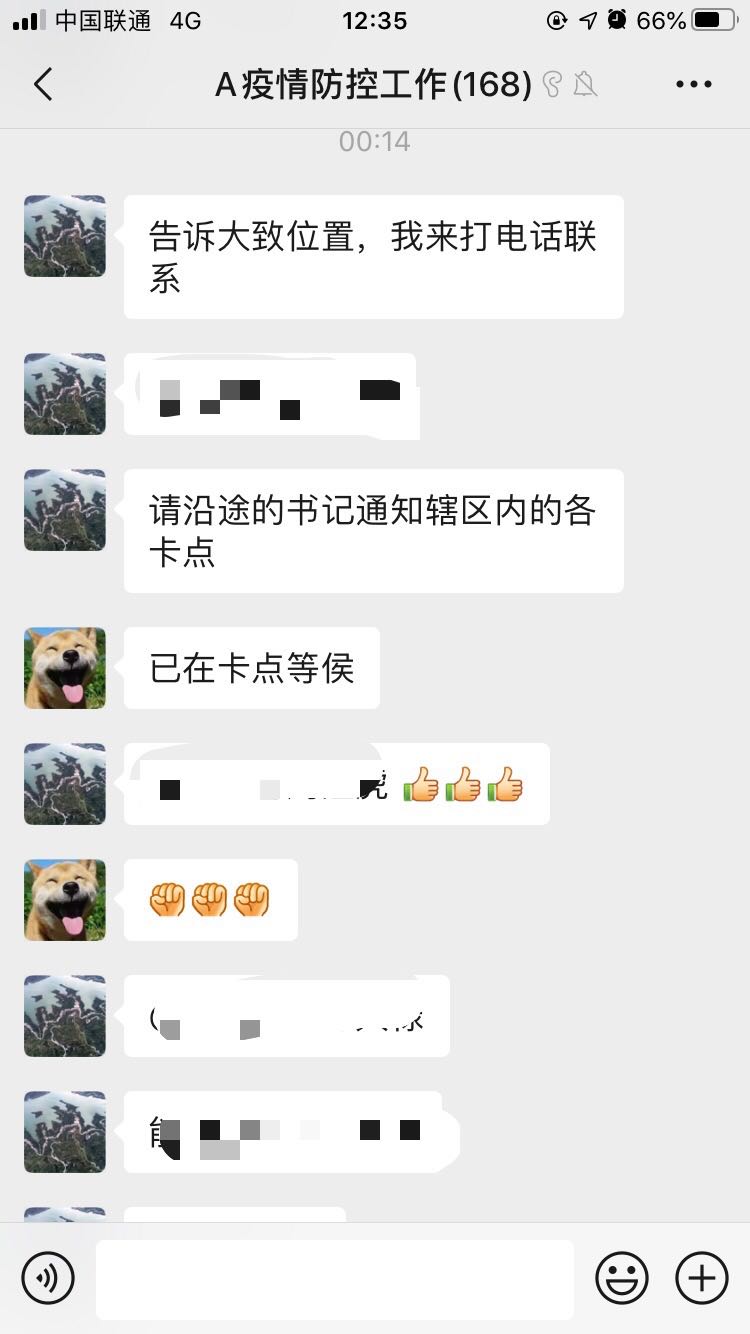
Task: Open mountain avatar beside 告诉大致位置 message
Action: tap(65, 236)
